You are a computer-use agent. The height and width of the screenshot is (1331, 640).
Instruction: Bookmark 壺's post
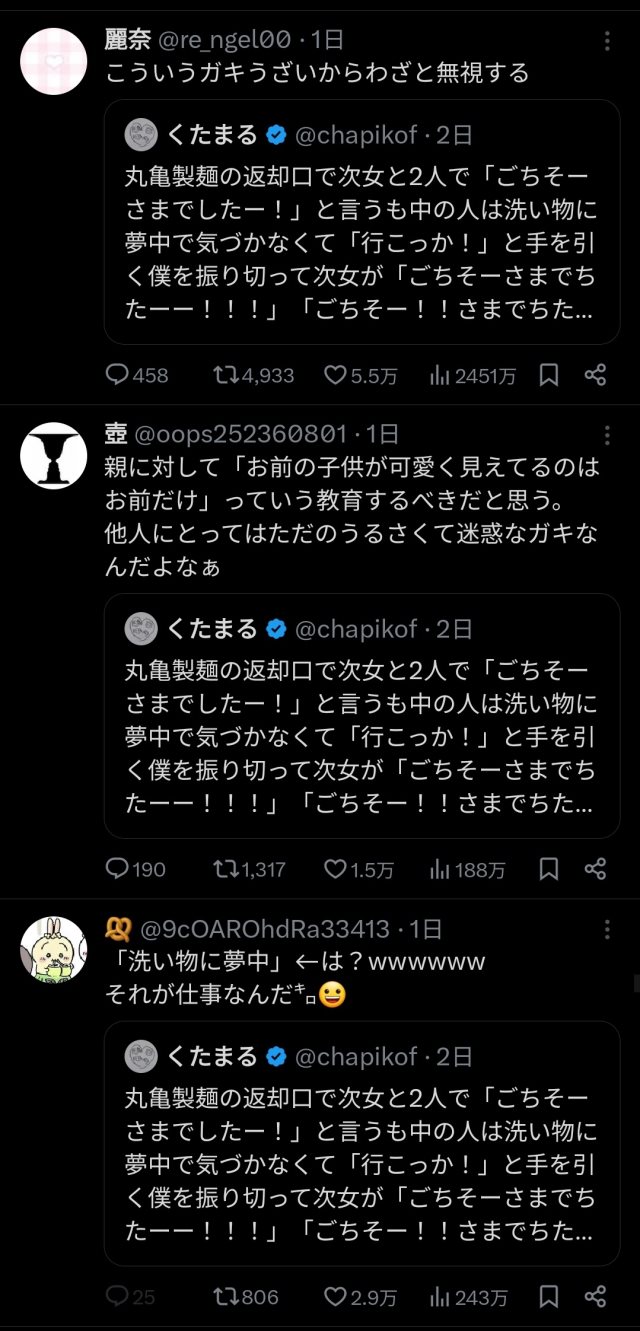point(549,869)
